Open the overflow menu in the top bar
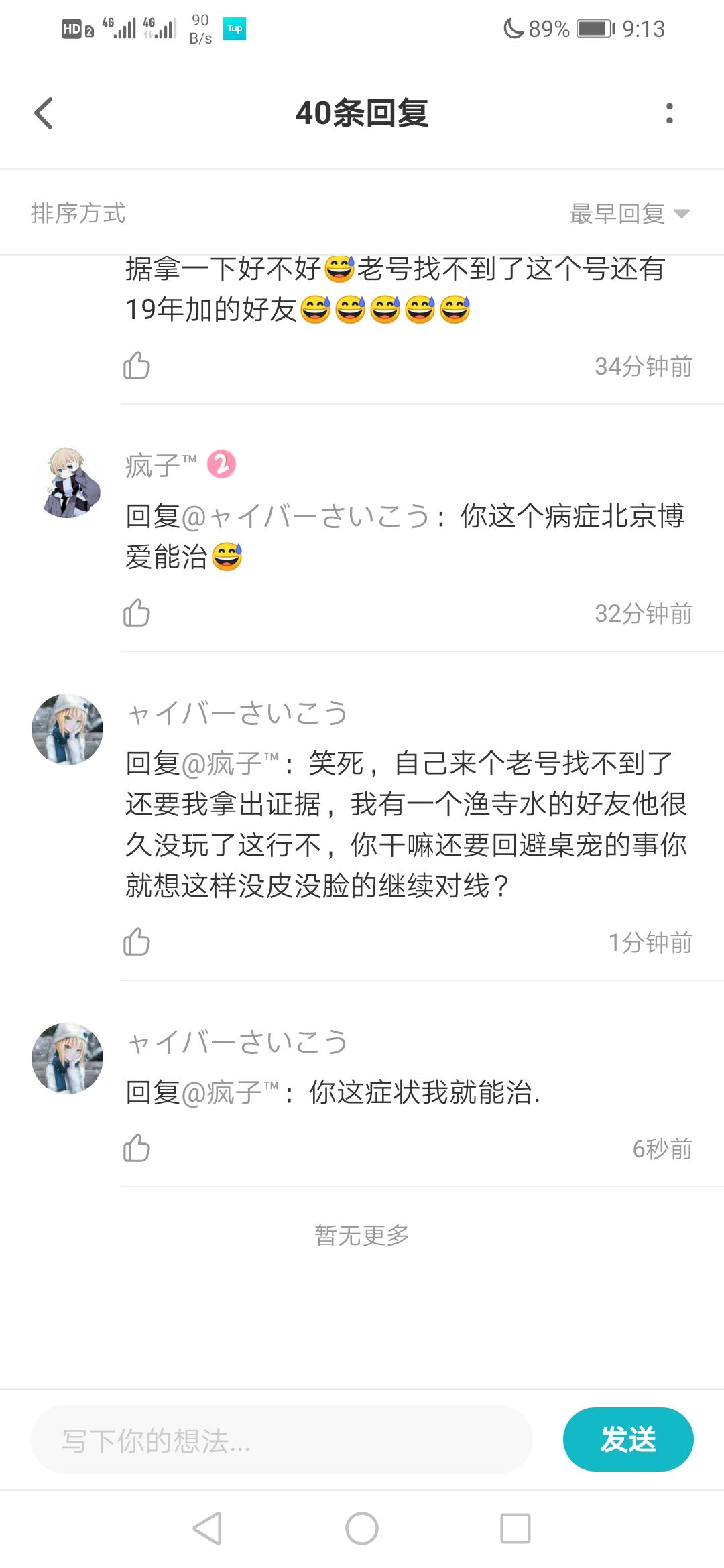The height and width of the screenshot is (1568, 724). pos(668,114)
